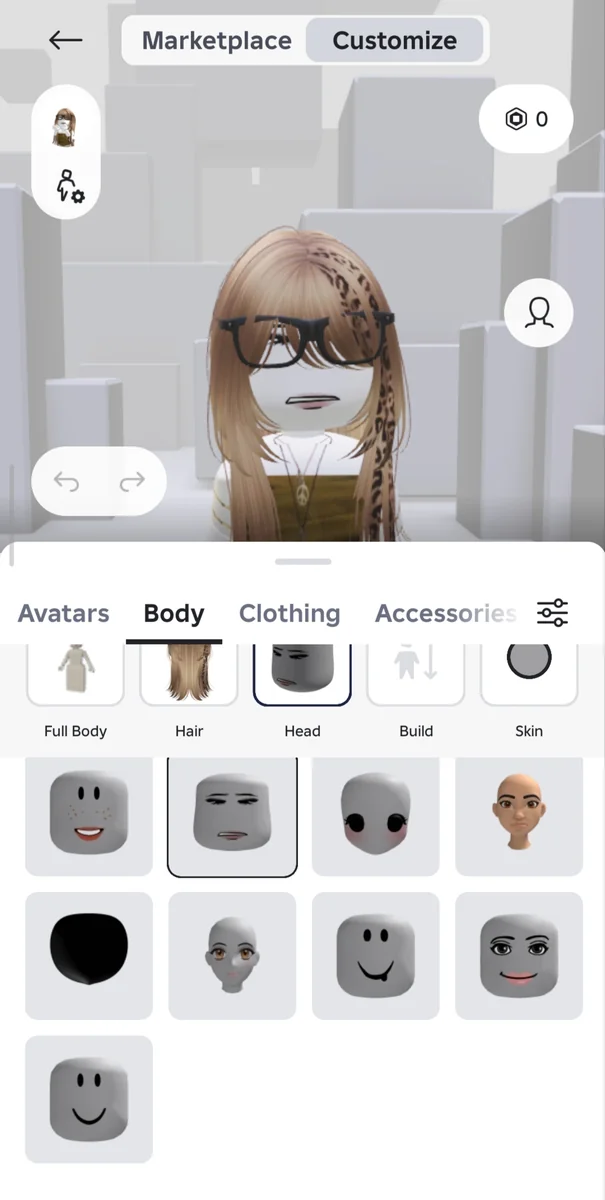Tap the avatar thumbnail in the top pill
The width and height of the screenshot is (605, 1200).
(66, 127)
